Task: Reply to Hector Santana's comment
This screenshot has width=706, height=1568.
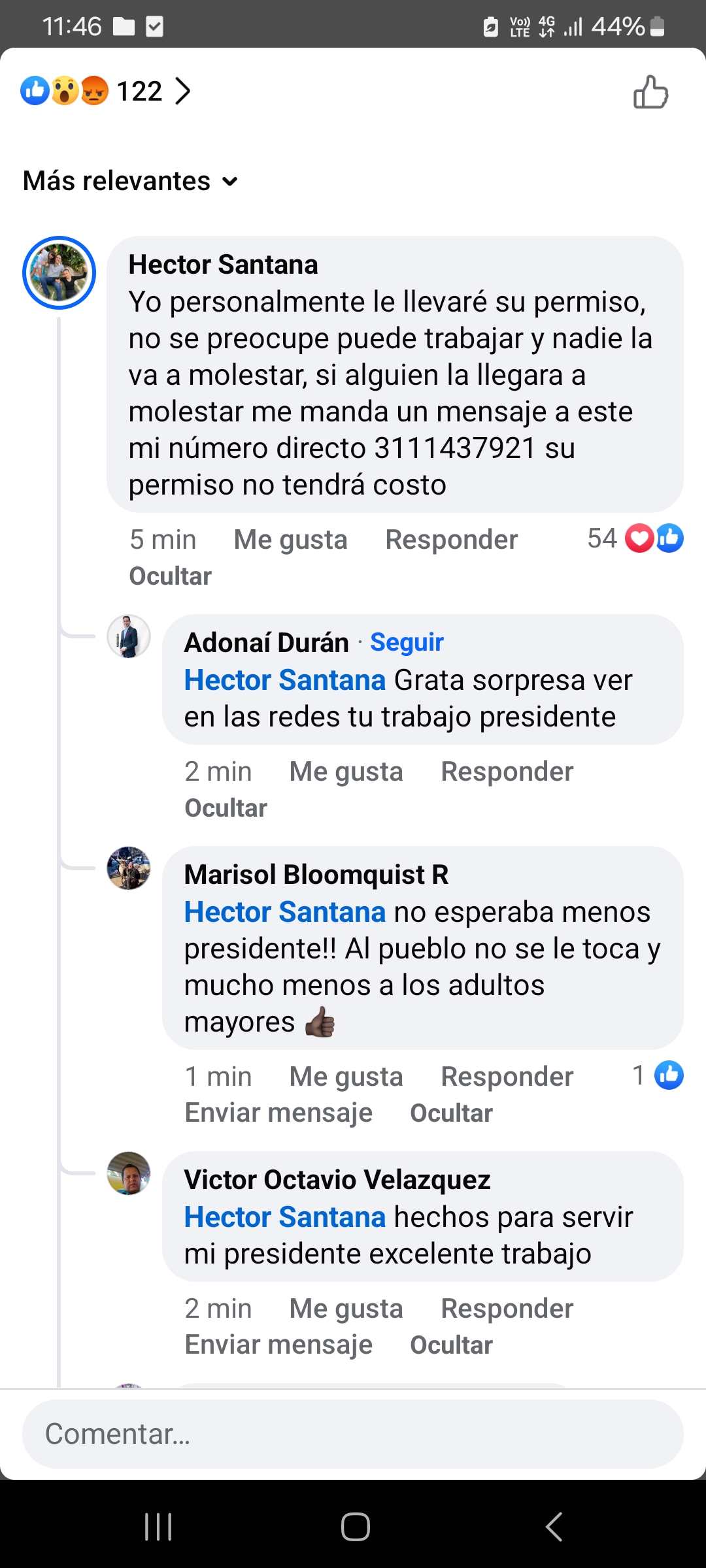Action: pyautogui.click(x=451, y=540)
